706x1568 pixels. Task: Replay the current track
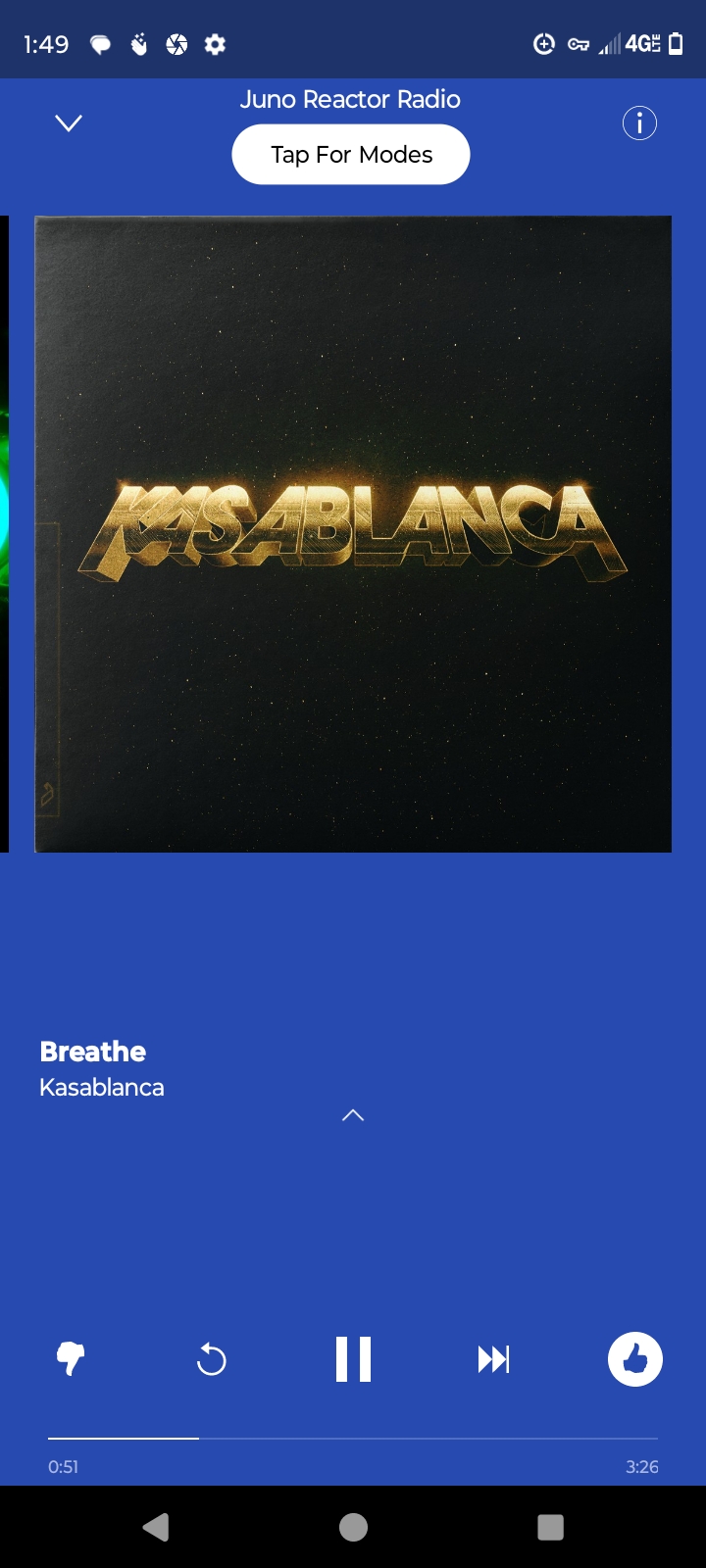click(x=212, y=1359)
